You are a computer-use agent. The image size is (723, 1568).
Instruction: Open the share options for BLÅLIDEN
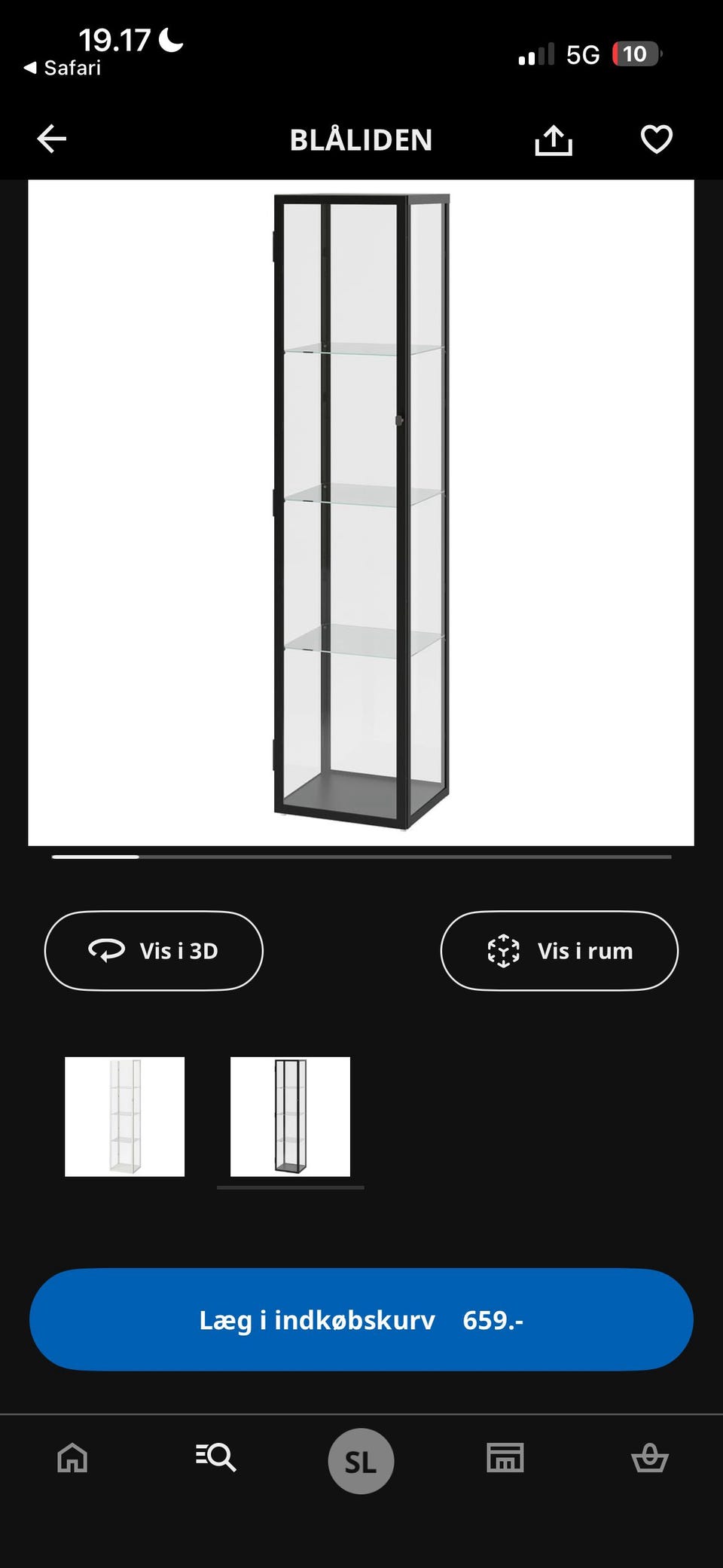pyautogui.click(x=554, y=139)
